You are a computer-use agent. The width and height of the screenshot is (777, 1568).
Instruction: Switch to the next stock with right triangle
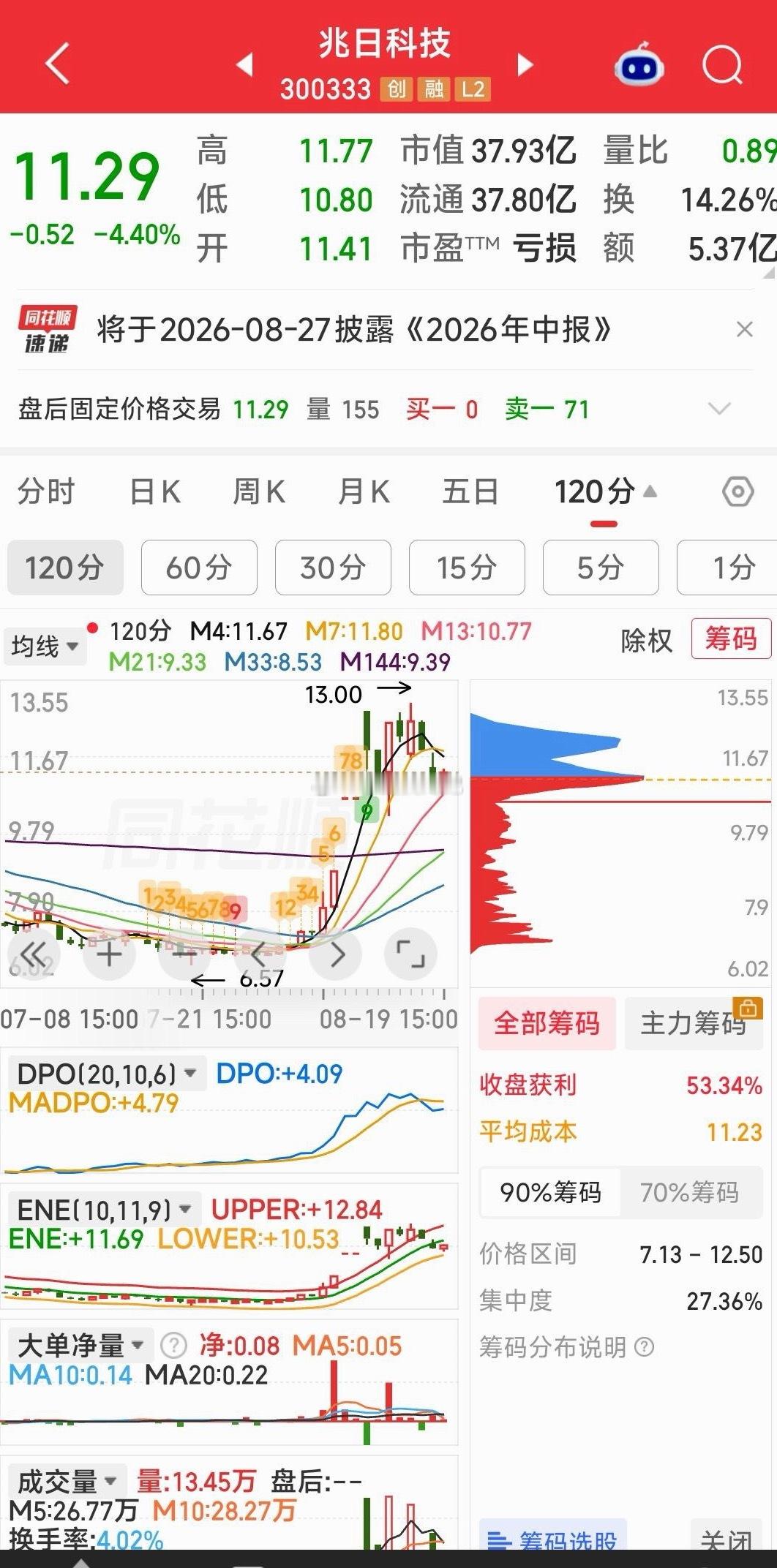point(525,64)
